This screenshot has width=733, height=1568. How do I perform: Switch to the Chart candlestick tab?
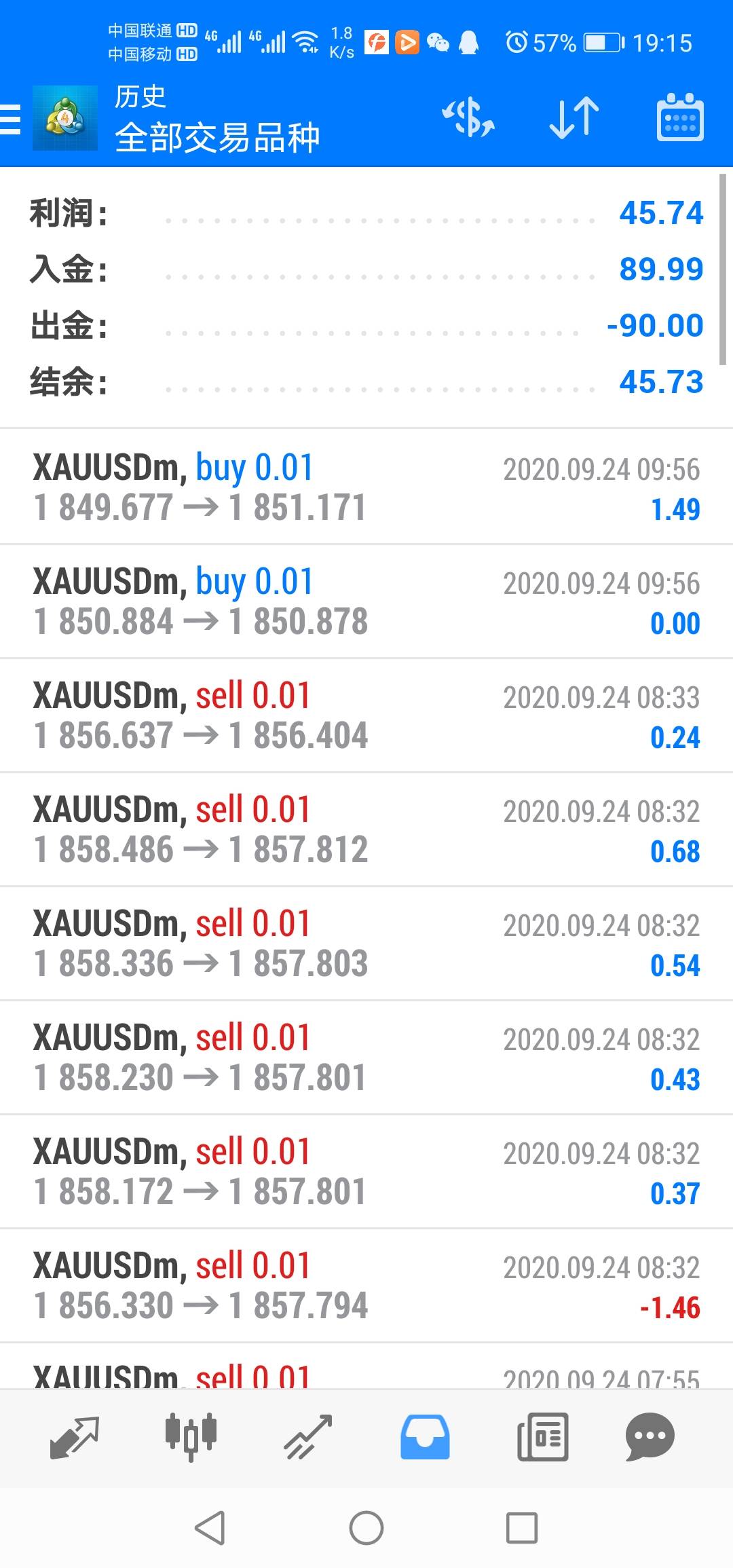tap(191, 1437)
